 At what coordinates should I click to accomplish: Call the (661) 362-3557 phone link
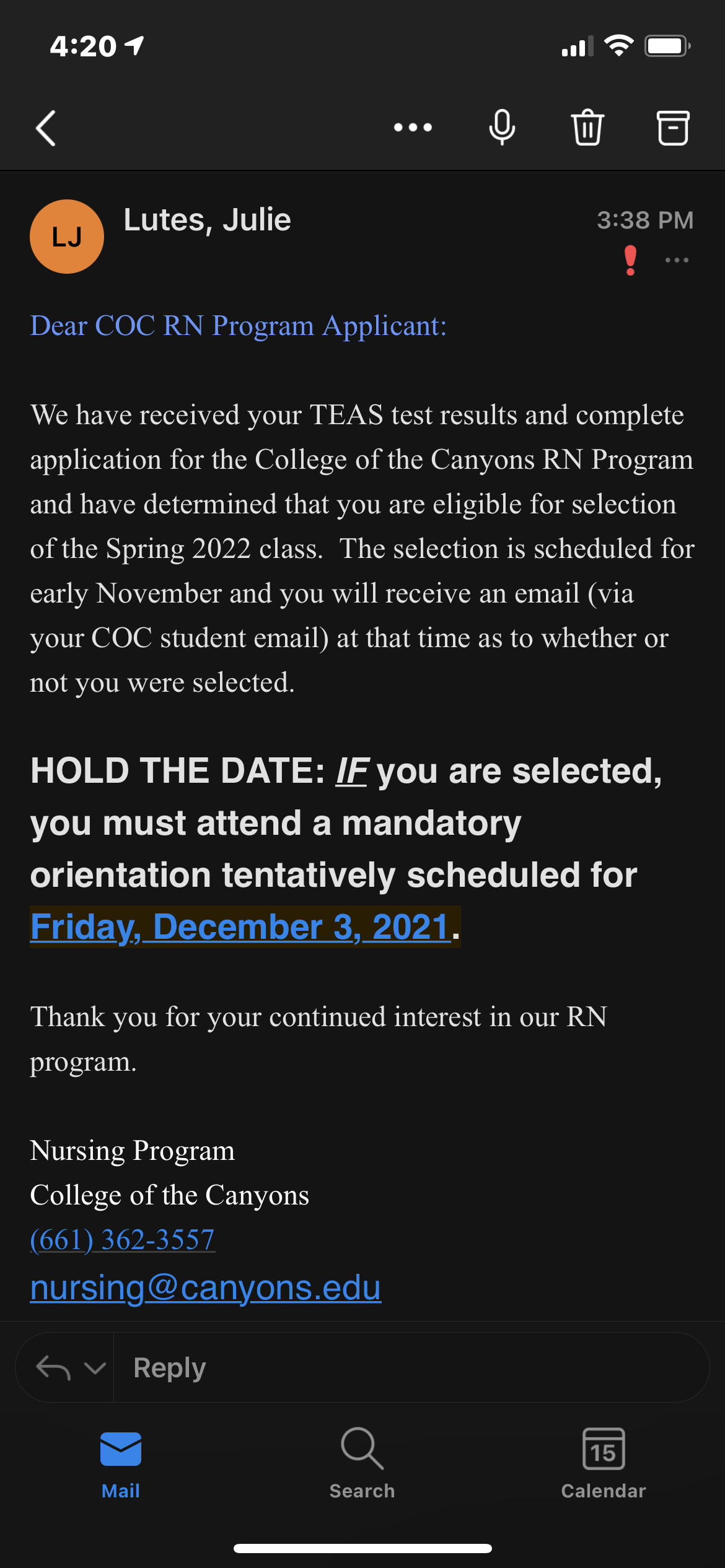click(123, 1240)
